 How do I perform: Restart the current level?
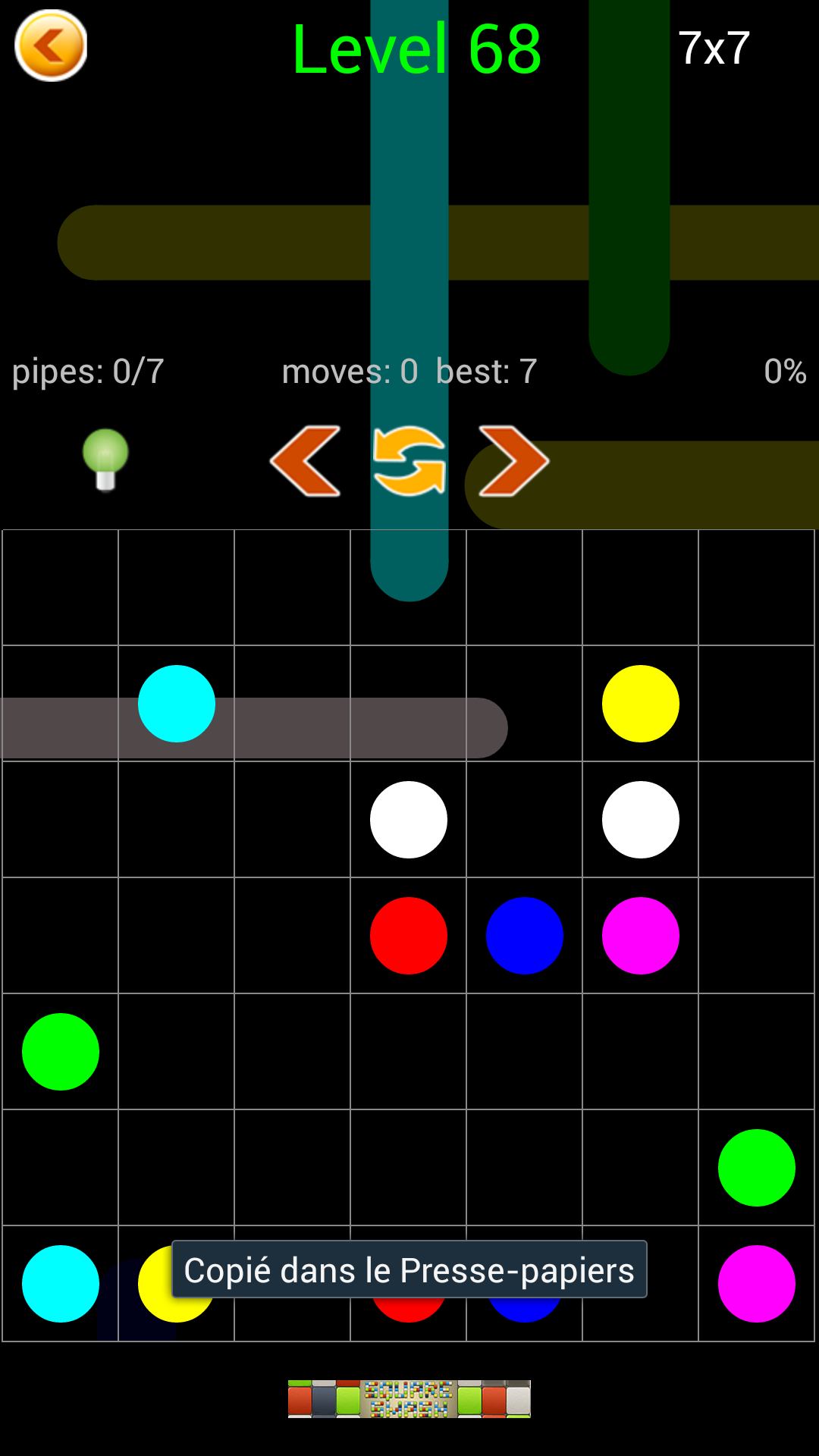409,461
